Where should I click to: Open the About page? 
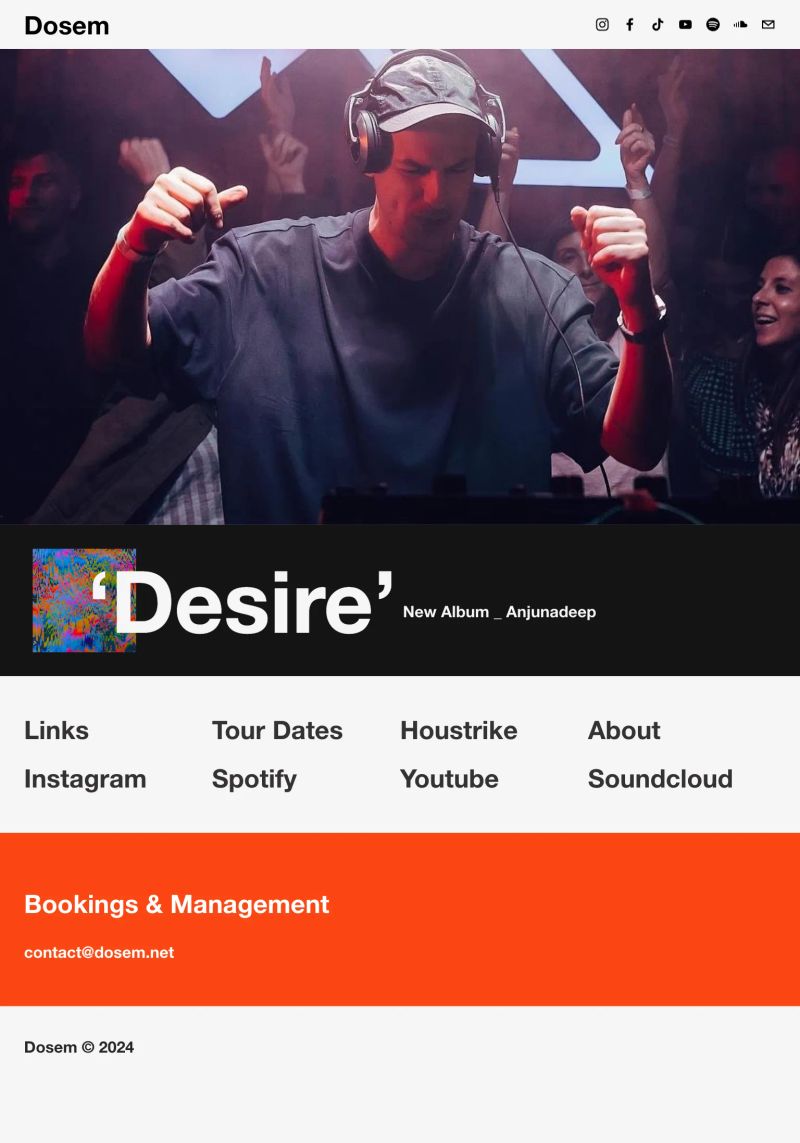tap(624, 731)
